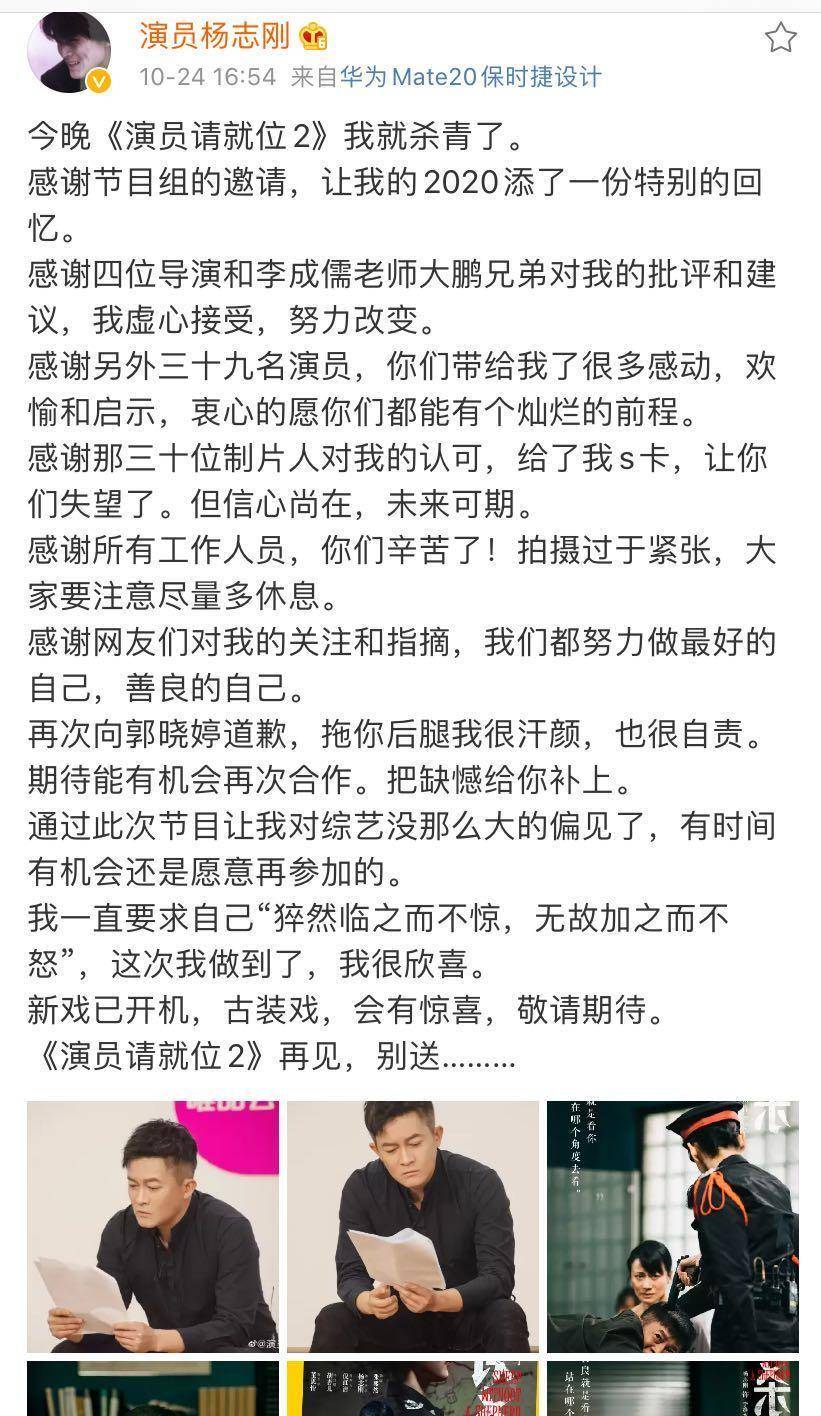View second photo of man reading script
The image size is (821, 1416).
(x=412, y=1226)
